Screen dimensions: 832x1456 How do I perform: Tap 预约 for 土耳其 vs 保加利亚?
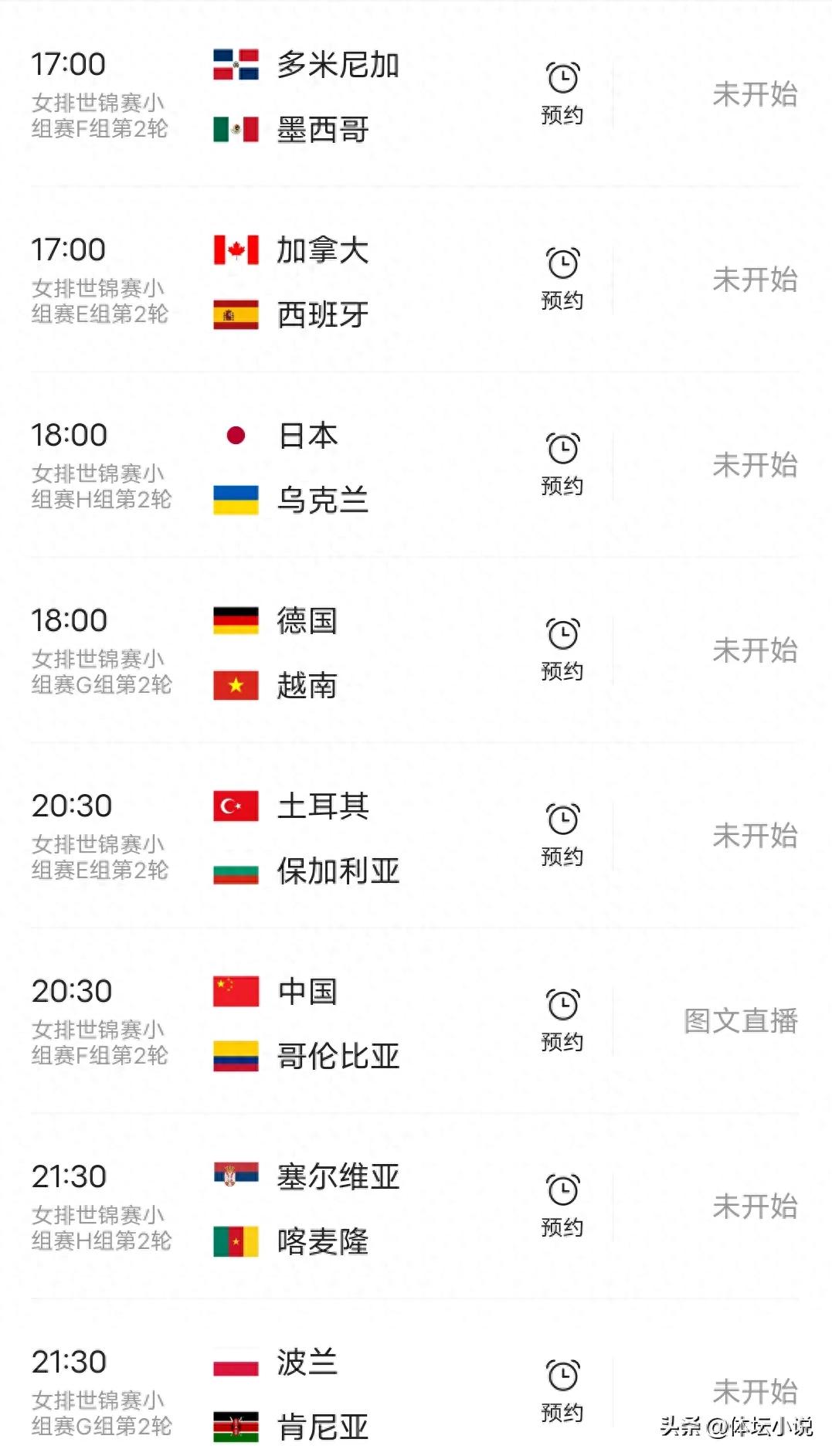[x=562, y=835]
